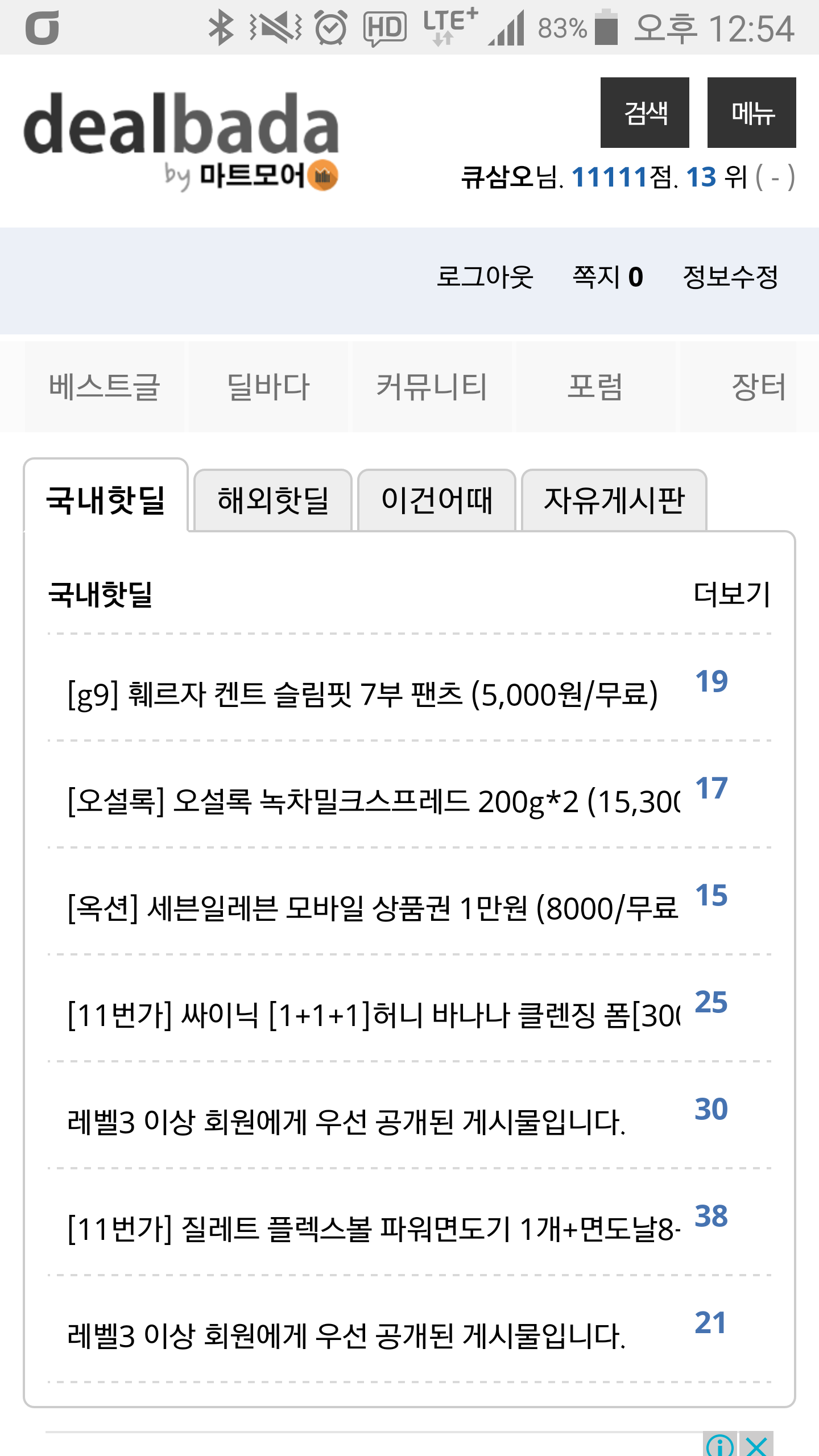
Task: Open the 질레트 플렉스볼 파워면도기 deal
Action: pyautogui.click(x=374, y=1229)
